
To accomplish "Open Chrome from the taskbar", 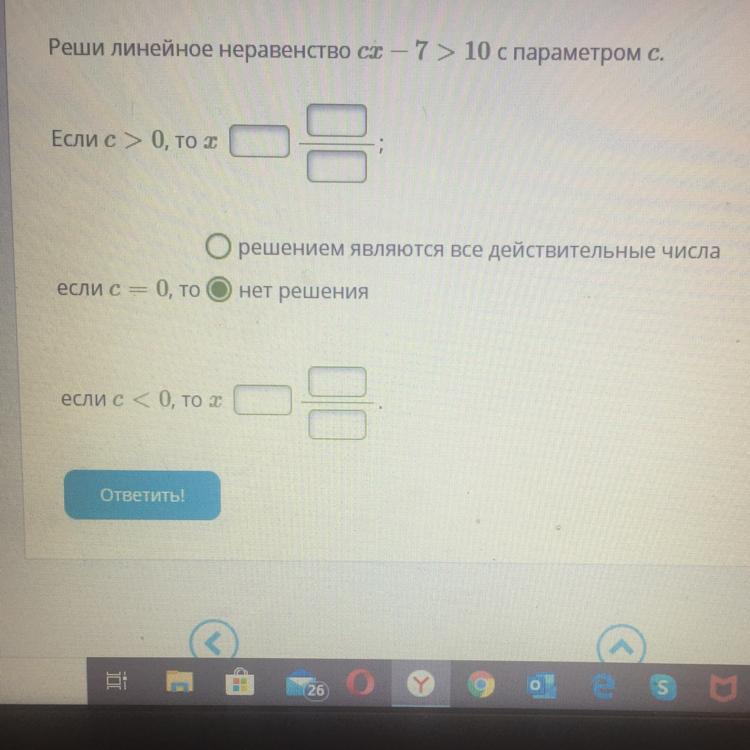I will [481, 685].
